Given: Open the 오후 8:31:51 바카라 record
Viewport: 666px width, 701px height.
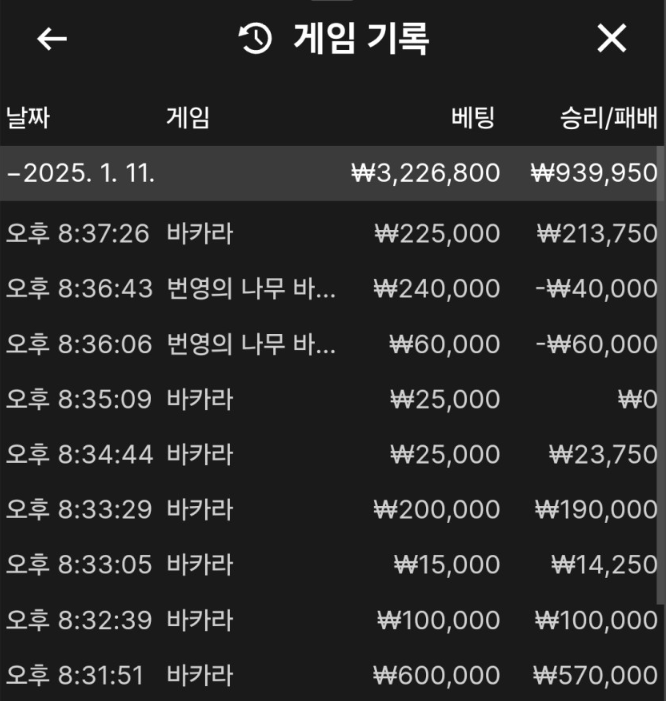Looking at the screenshot, I should [x=330, y=676].
